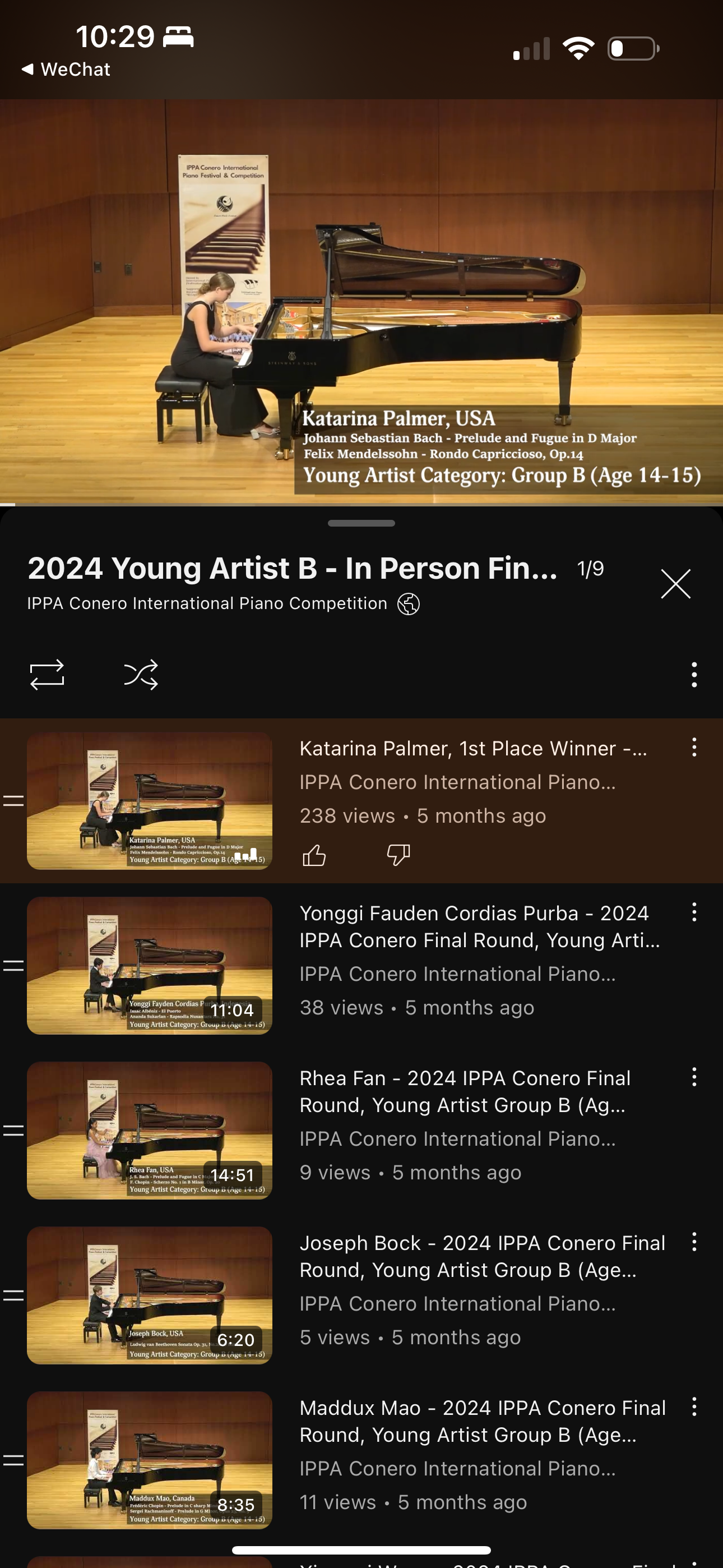Viewport: 723px width, 1568px height.
Task: Play the Joseph Bock final round video
Action: [x=149, y=1295]
